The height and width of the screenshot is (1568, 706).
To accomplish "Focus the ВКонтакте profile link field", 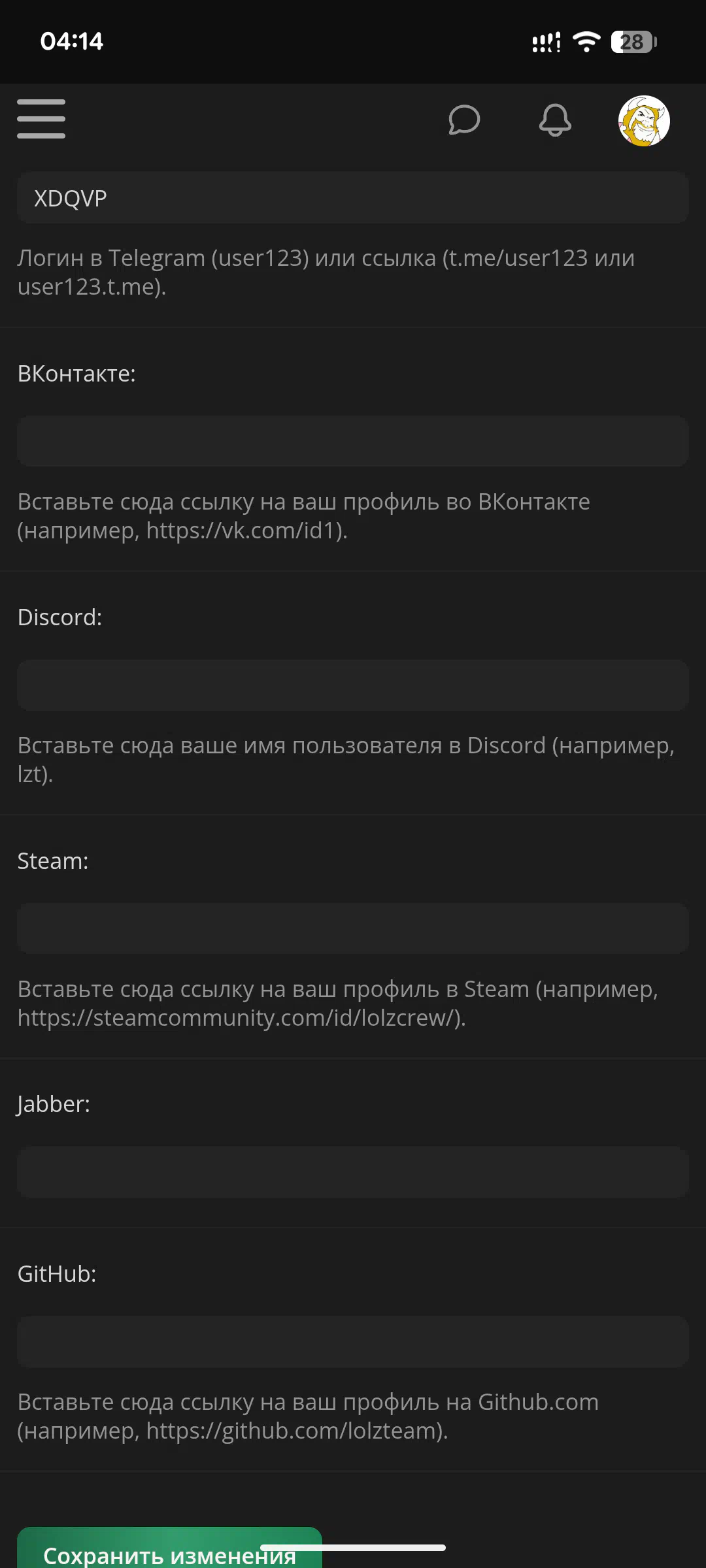I will click(x=353, y=441).
